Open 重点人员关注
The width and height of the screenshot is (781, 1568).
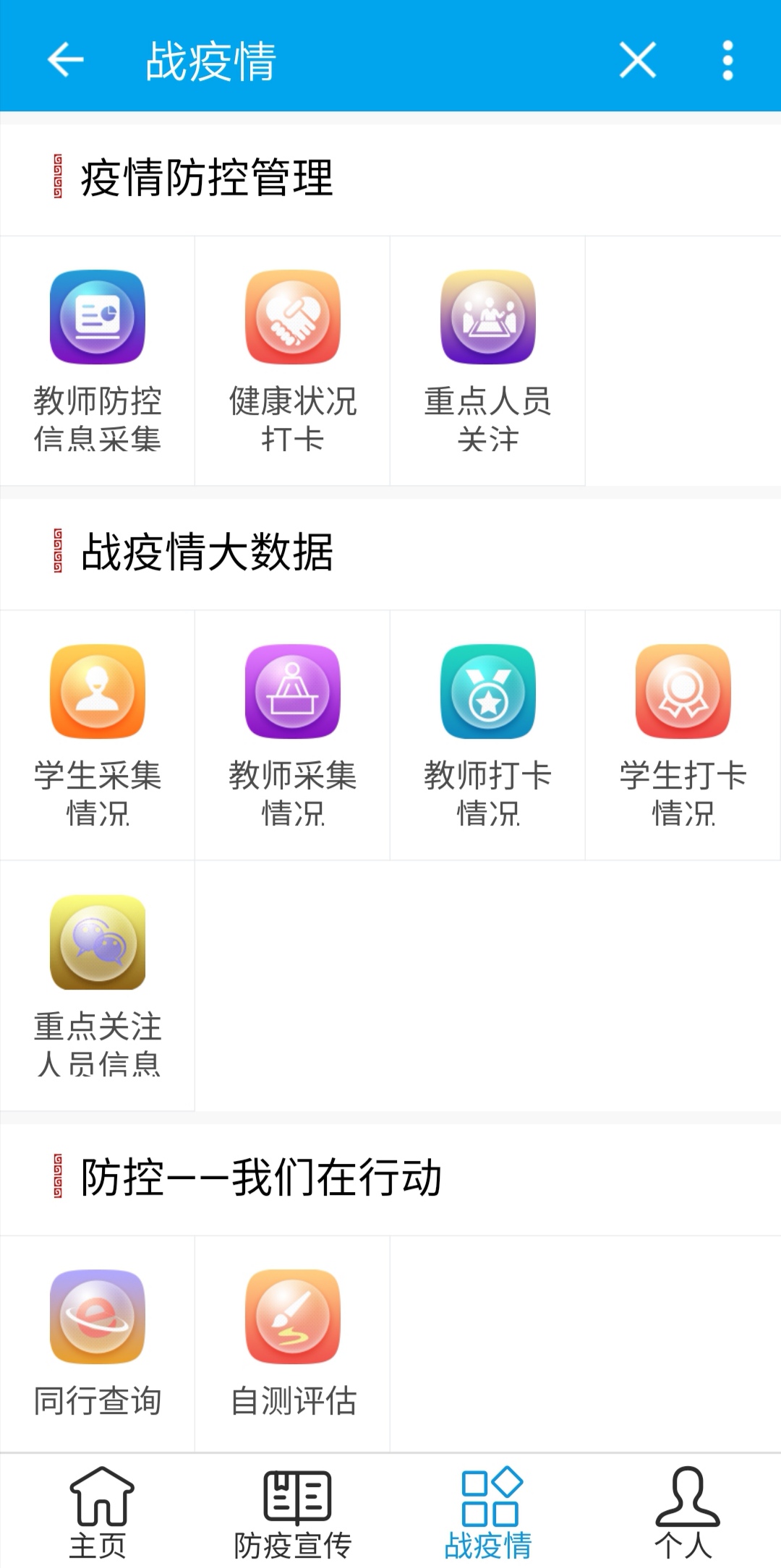click(488, 361)
